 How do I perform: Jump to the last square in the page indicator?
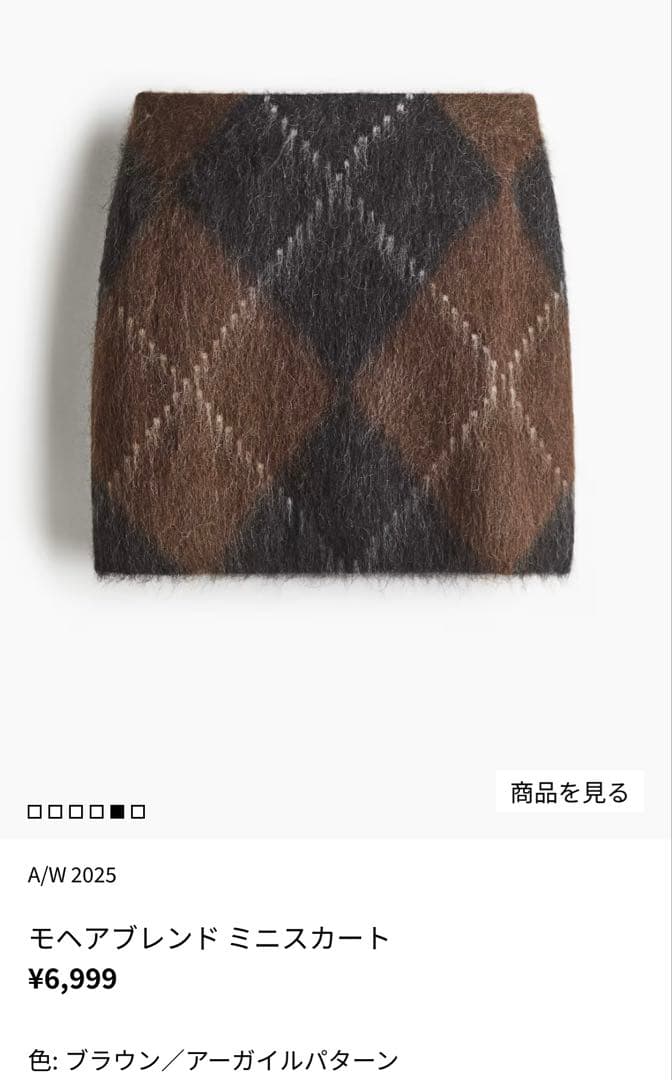(x=138, y=811)
